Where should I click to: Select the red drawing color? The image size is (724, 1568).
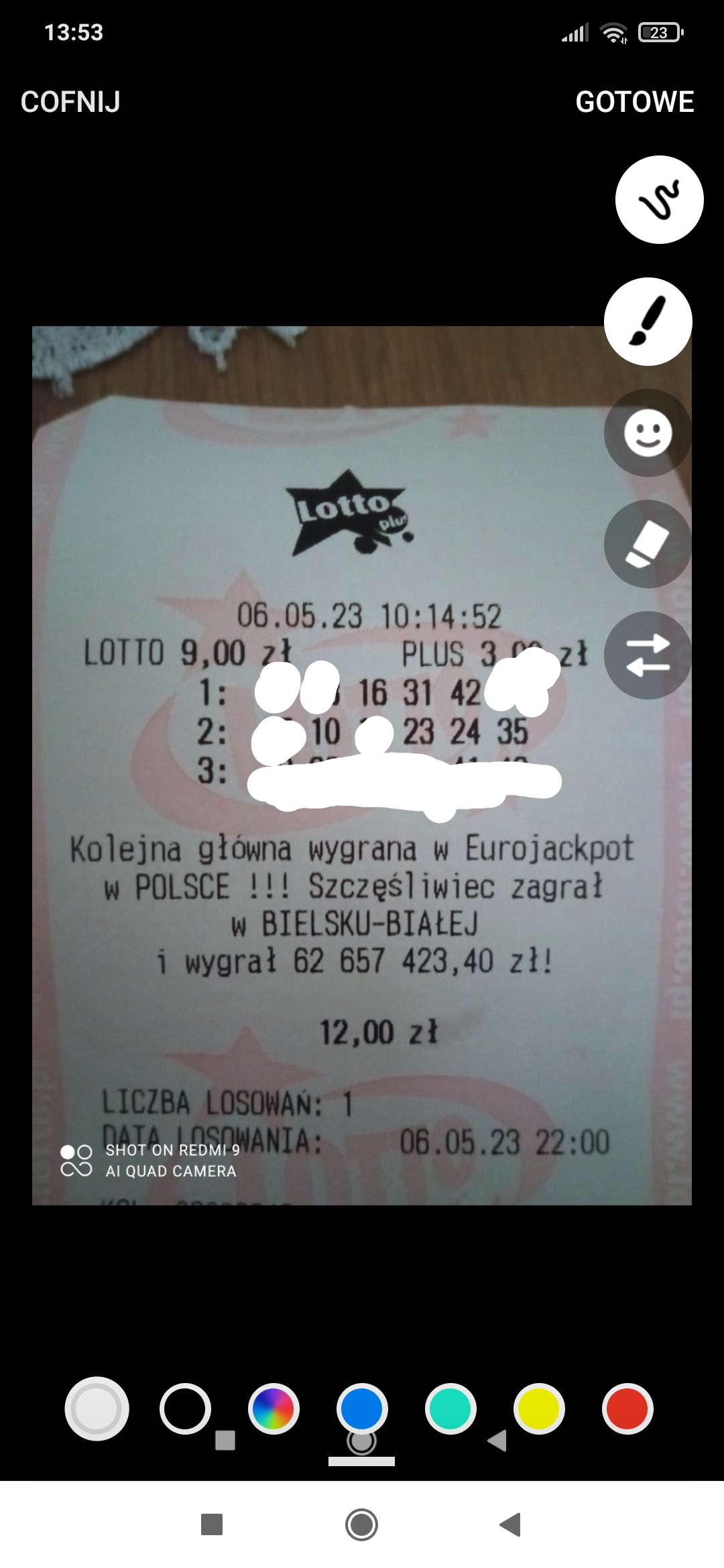click(627, 1409)
